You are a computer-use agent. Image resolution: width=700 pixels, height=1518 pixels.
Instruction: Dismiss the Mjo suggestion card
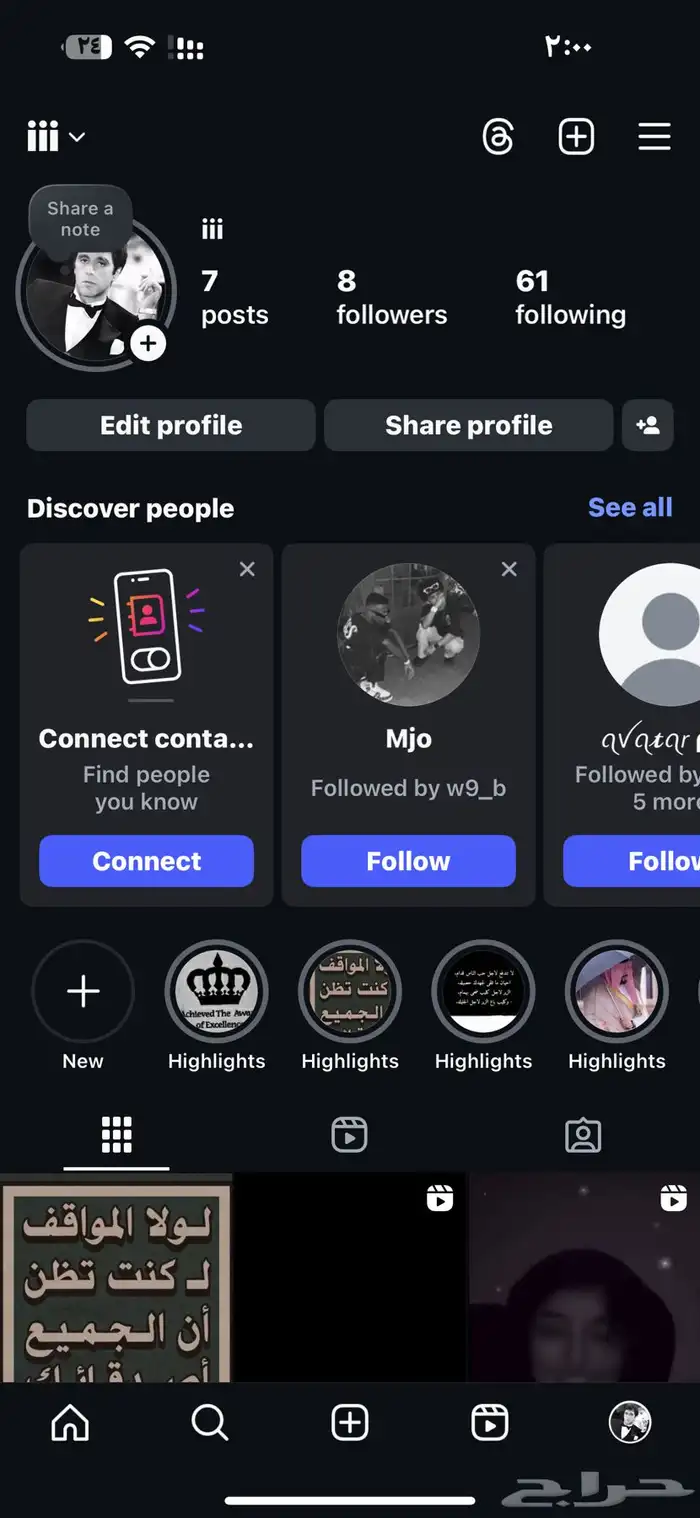tap(509, 569)
